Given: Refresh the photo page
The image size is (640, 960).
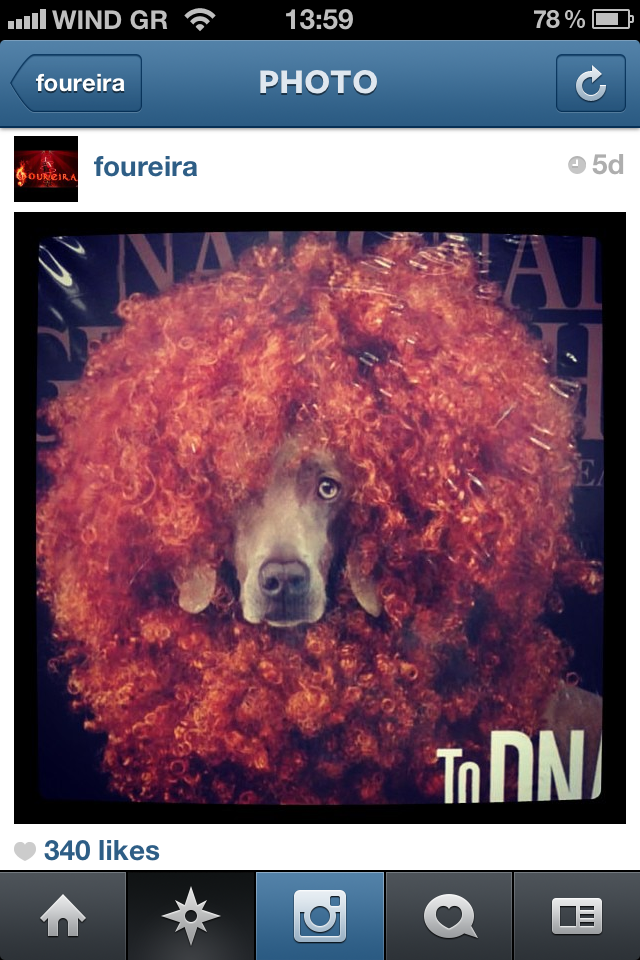Looking at the screenshot, I should point(590,84).
